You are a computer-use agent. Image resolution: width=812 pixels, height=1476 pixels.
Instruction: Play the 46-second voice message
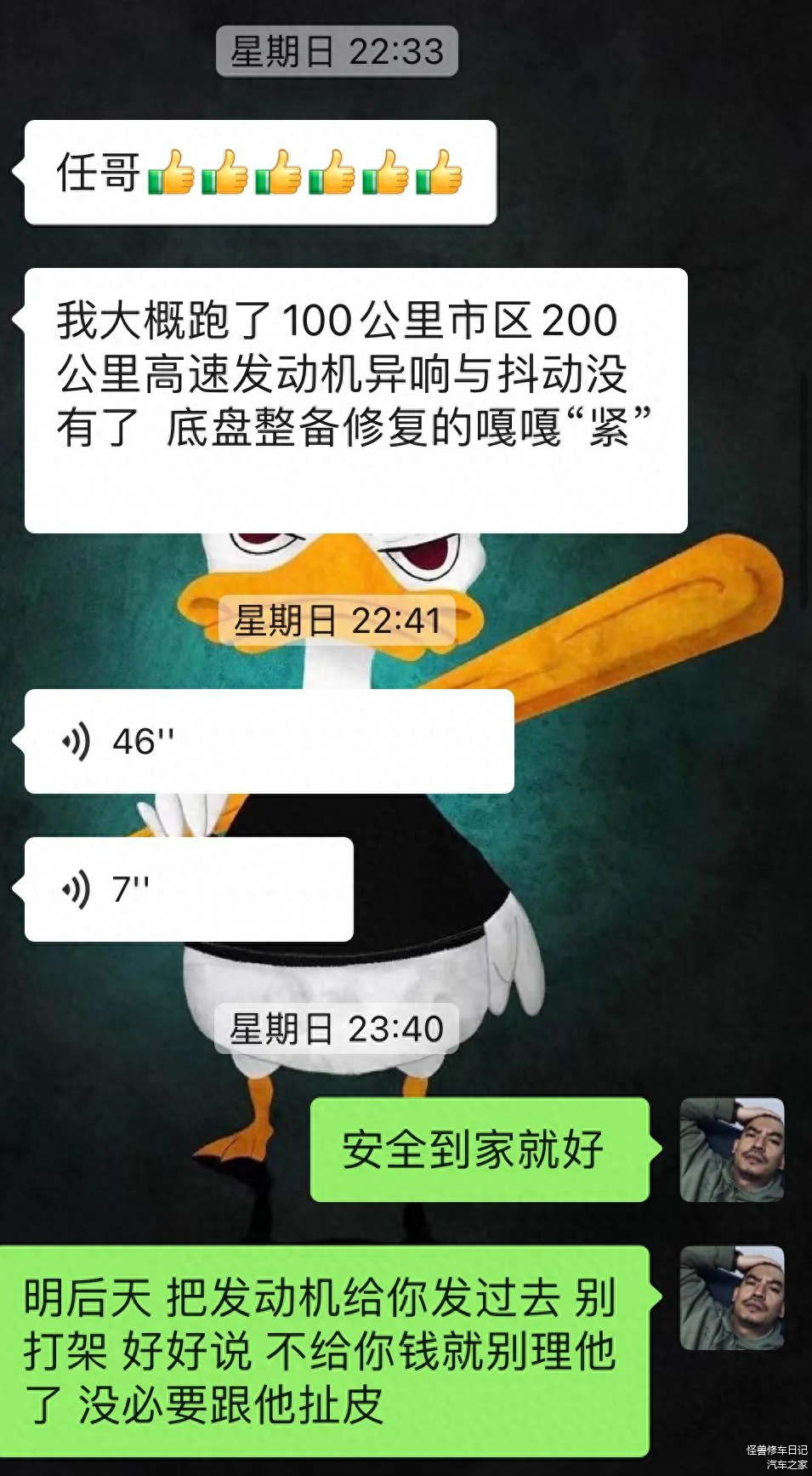click(268, 741)
